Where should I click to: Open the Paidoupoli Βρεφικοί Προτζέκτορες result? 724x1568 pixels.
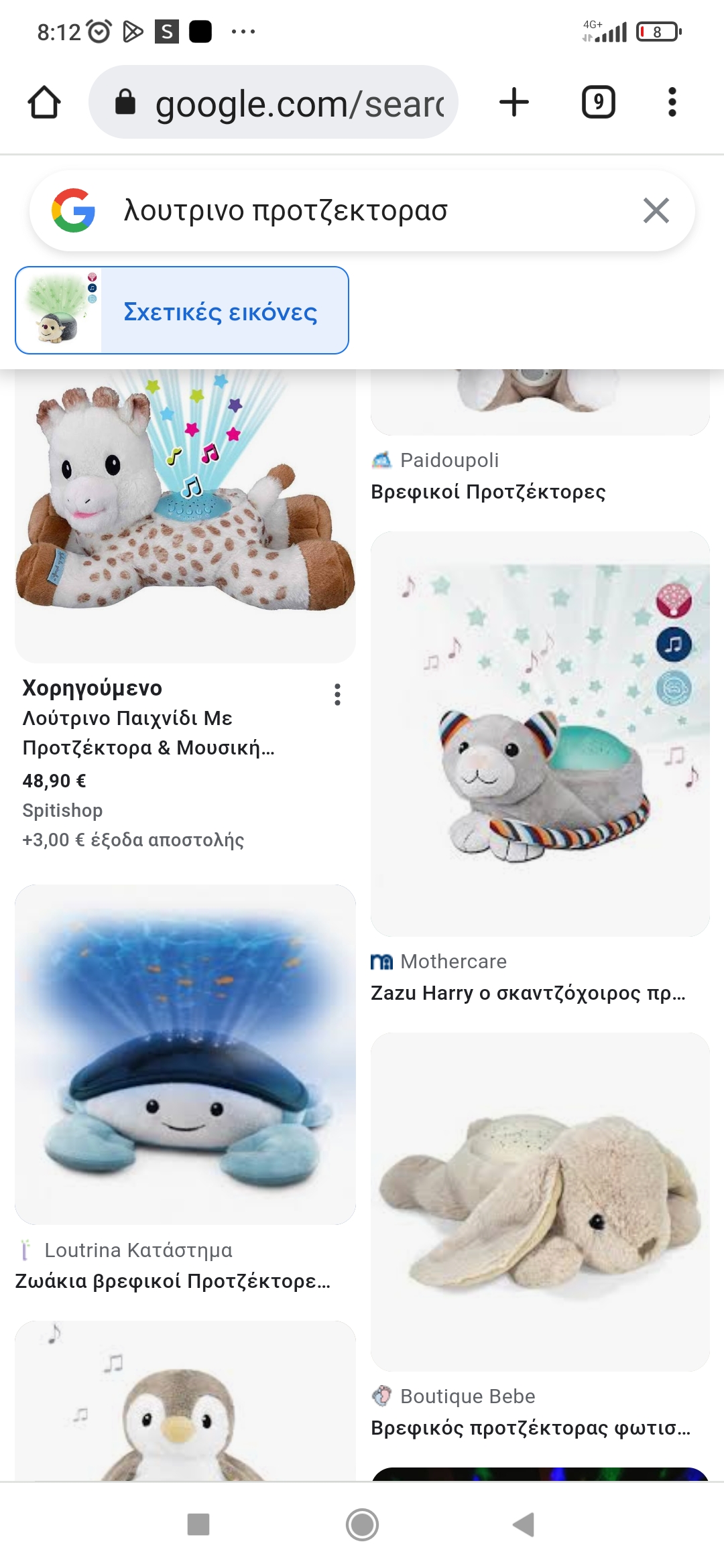pyautogui.click(x=488, y=492)
